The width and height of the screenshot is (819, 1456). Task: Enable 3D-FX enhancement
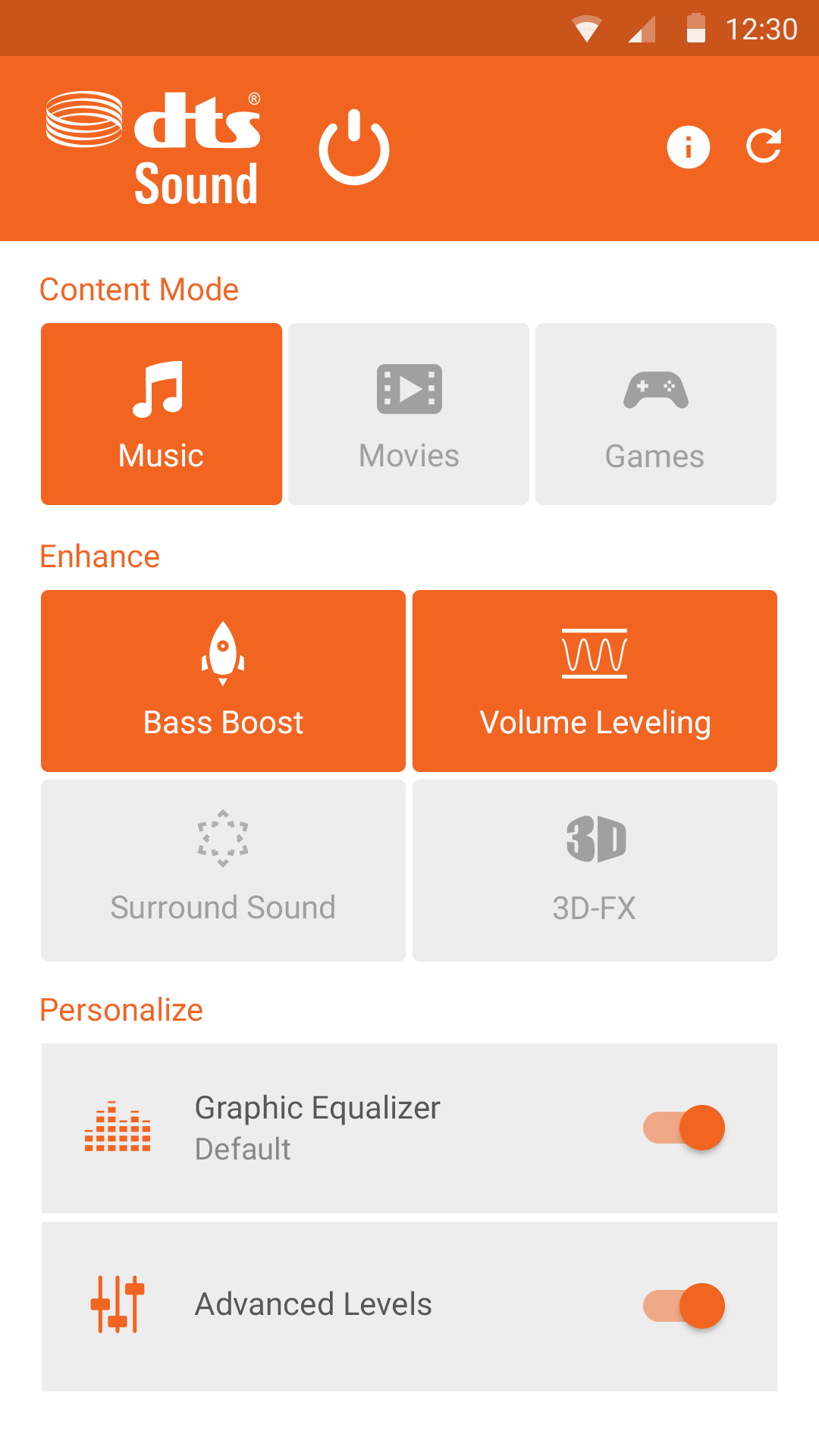click(x=595, y=871)
